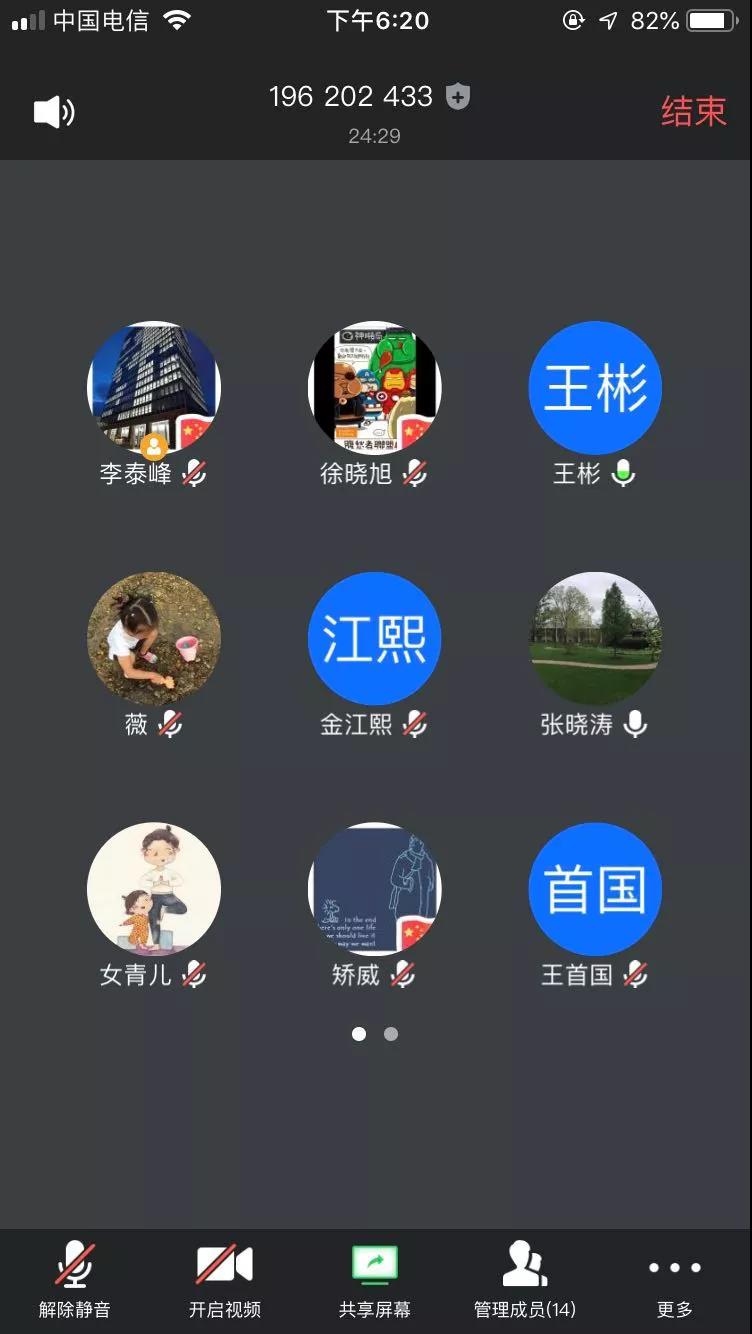The height and width of the screenshot is (1334, 752).
Task: Tap 王彬's avatar tile
Action: [x=595, y=388]
